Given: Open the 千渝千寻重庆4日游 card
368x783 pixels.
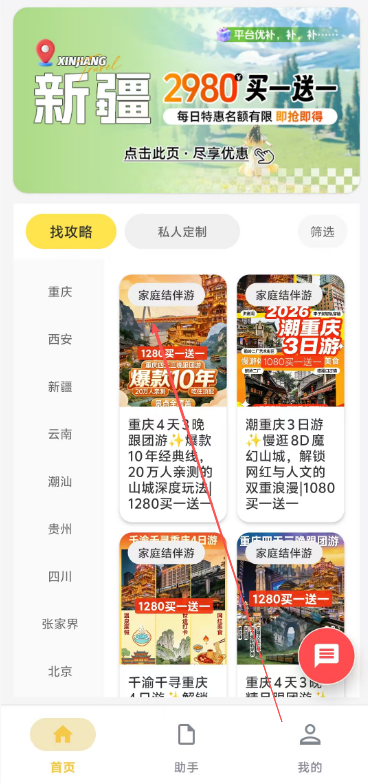Looking at the screenshot, I should pyautogui.click(x=173, y=615).
